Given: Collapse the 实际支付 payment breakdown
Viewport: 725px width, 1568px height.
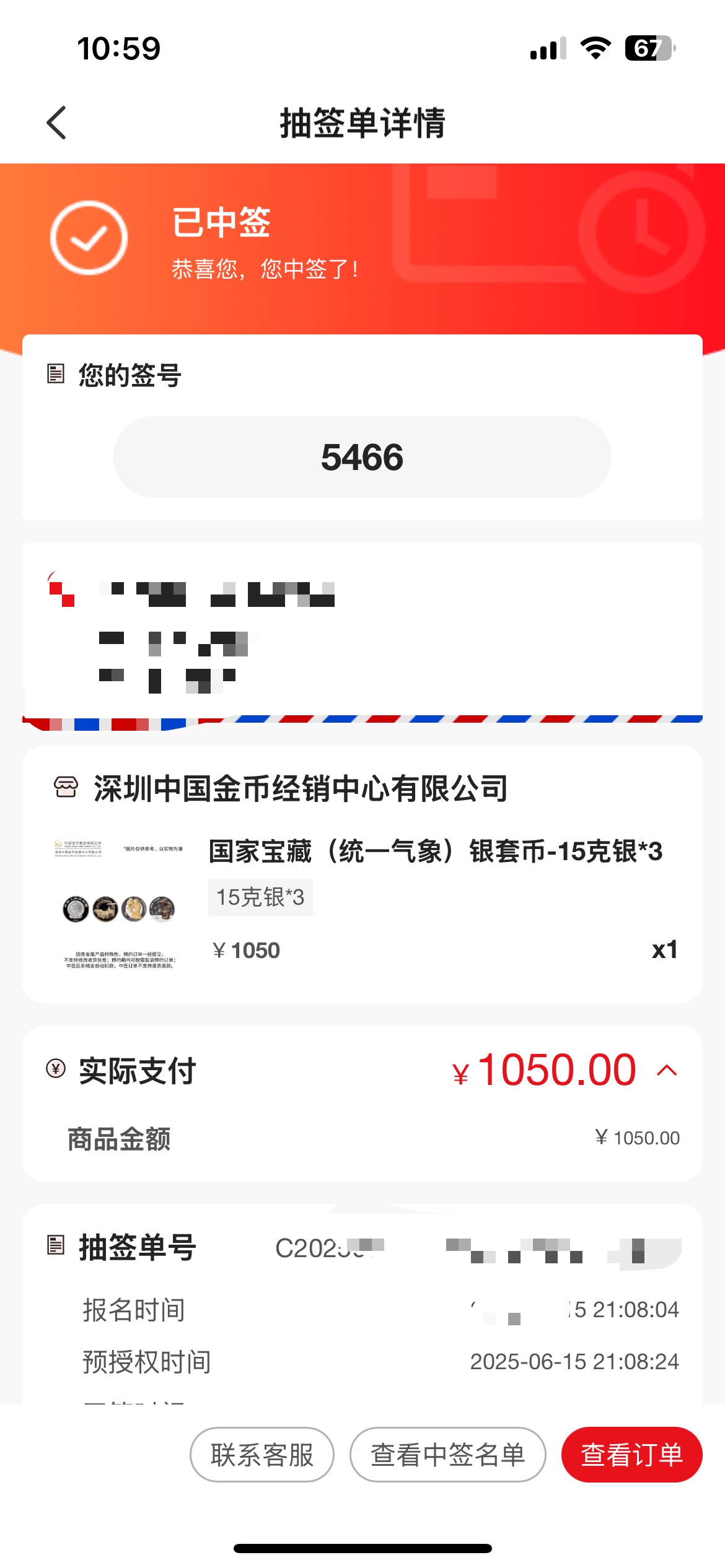Looking at the screenshot, I should pyautogui.click(x=667, y=1070).
